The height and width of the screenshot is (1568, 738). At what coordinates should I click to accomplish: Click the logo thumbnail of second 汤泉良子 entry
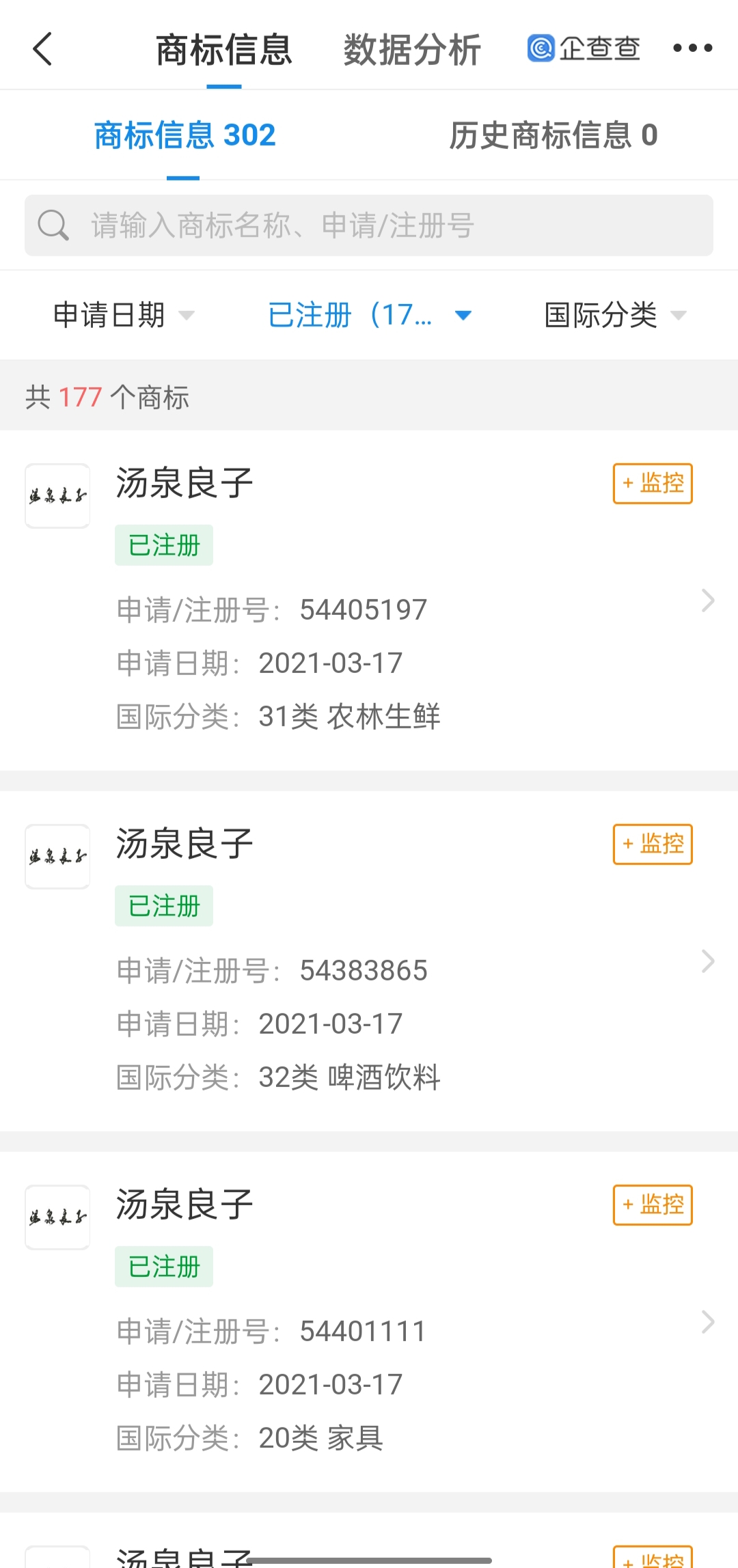pyautogui.click(x=57, y=857)
